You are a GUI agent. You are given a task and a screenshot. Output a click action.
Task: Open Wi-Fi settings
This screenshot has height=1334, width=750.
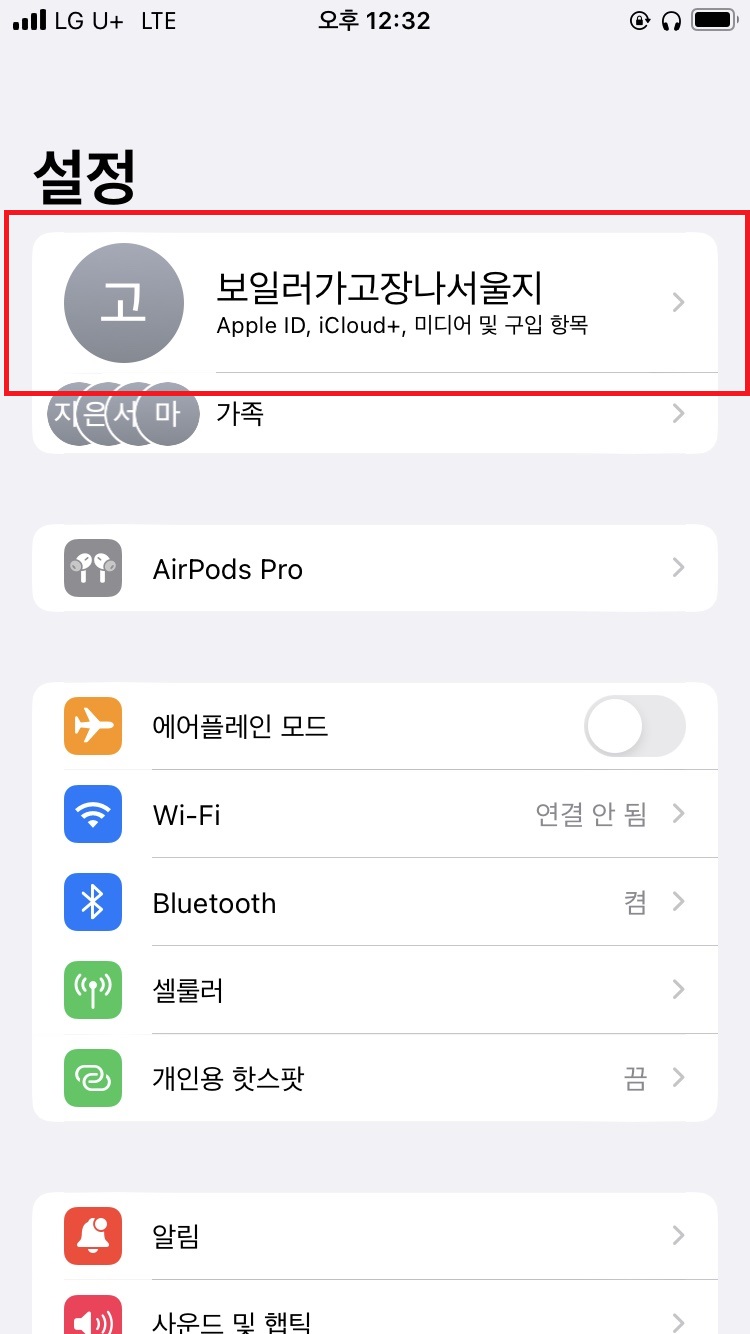375,814
